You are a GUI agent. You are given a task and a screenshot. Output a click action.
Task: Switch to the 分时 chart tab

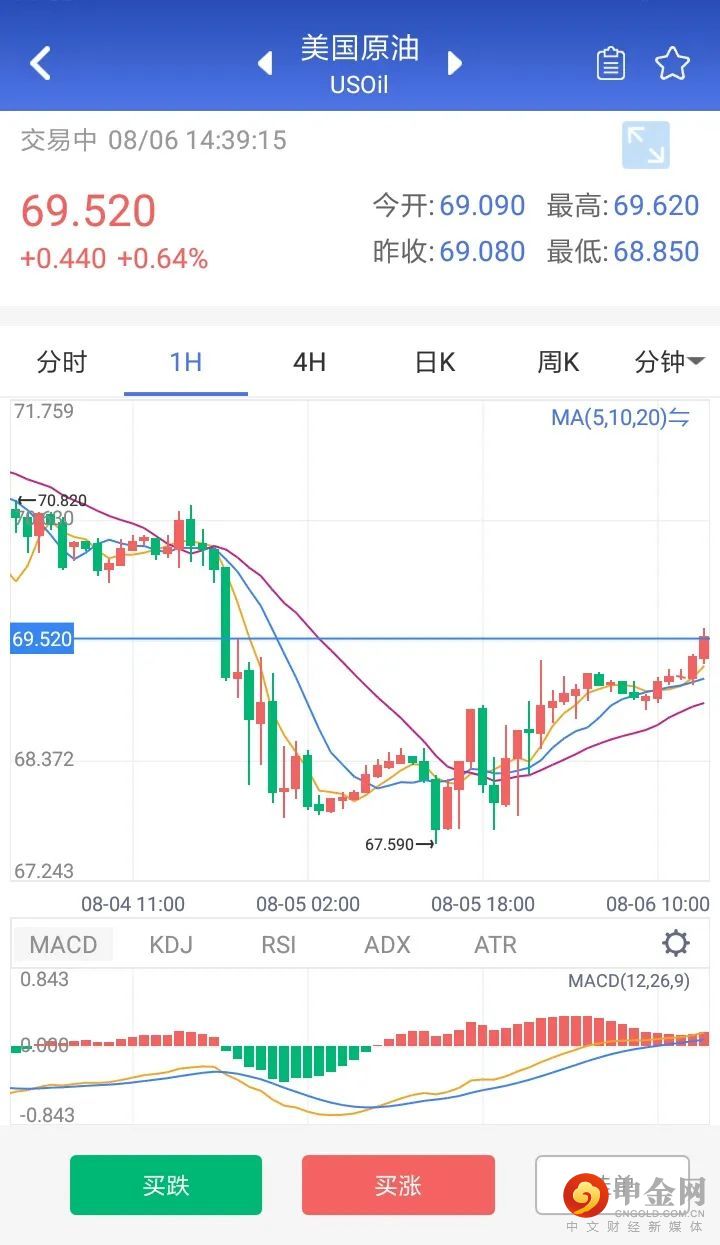[x=62, y=362]
